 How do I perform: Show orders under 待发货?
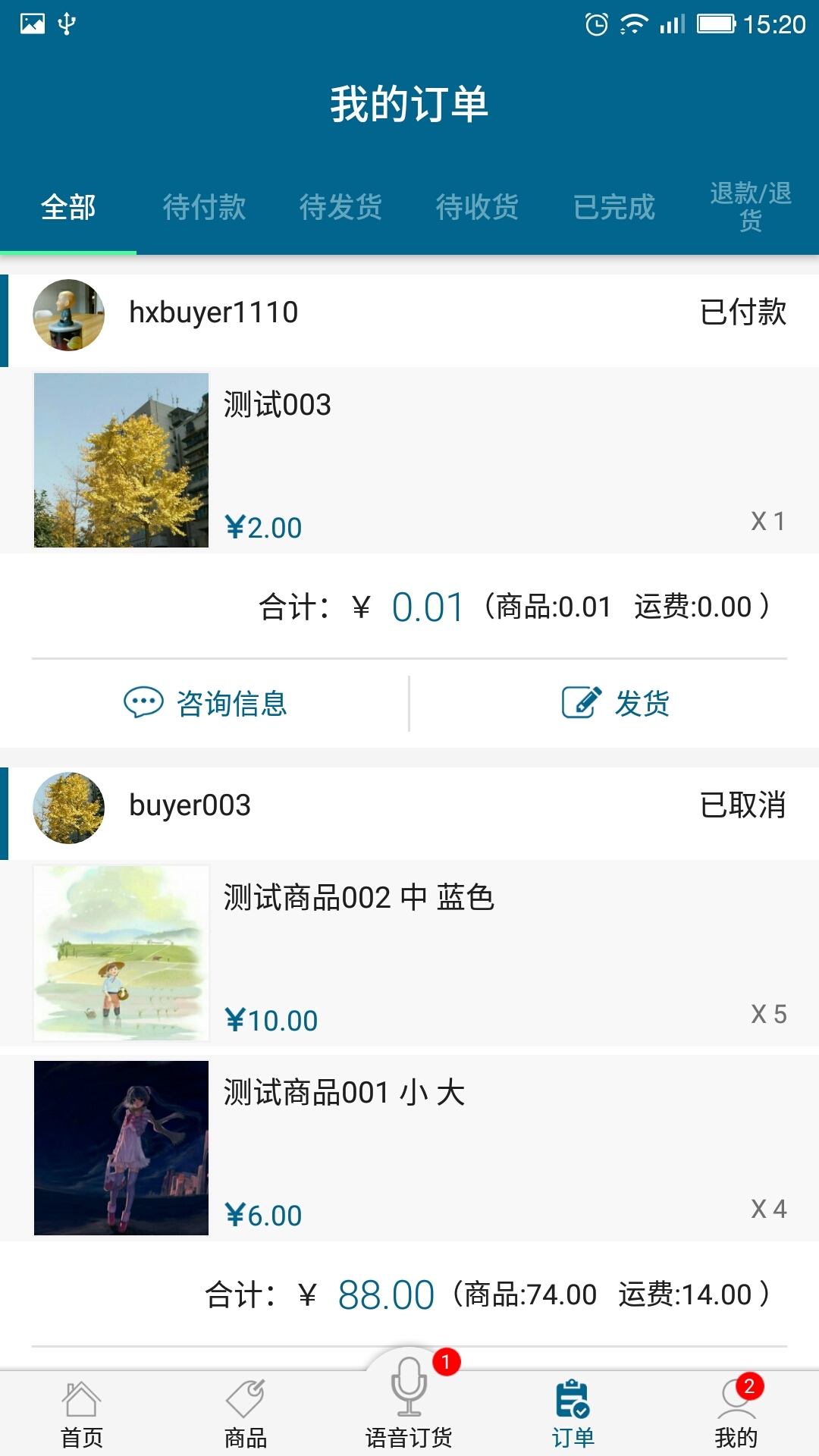tap(340, 207)
